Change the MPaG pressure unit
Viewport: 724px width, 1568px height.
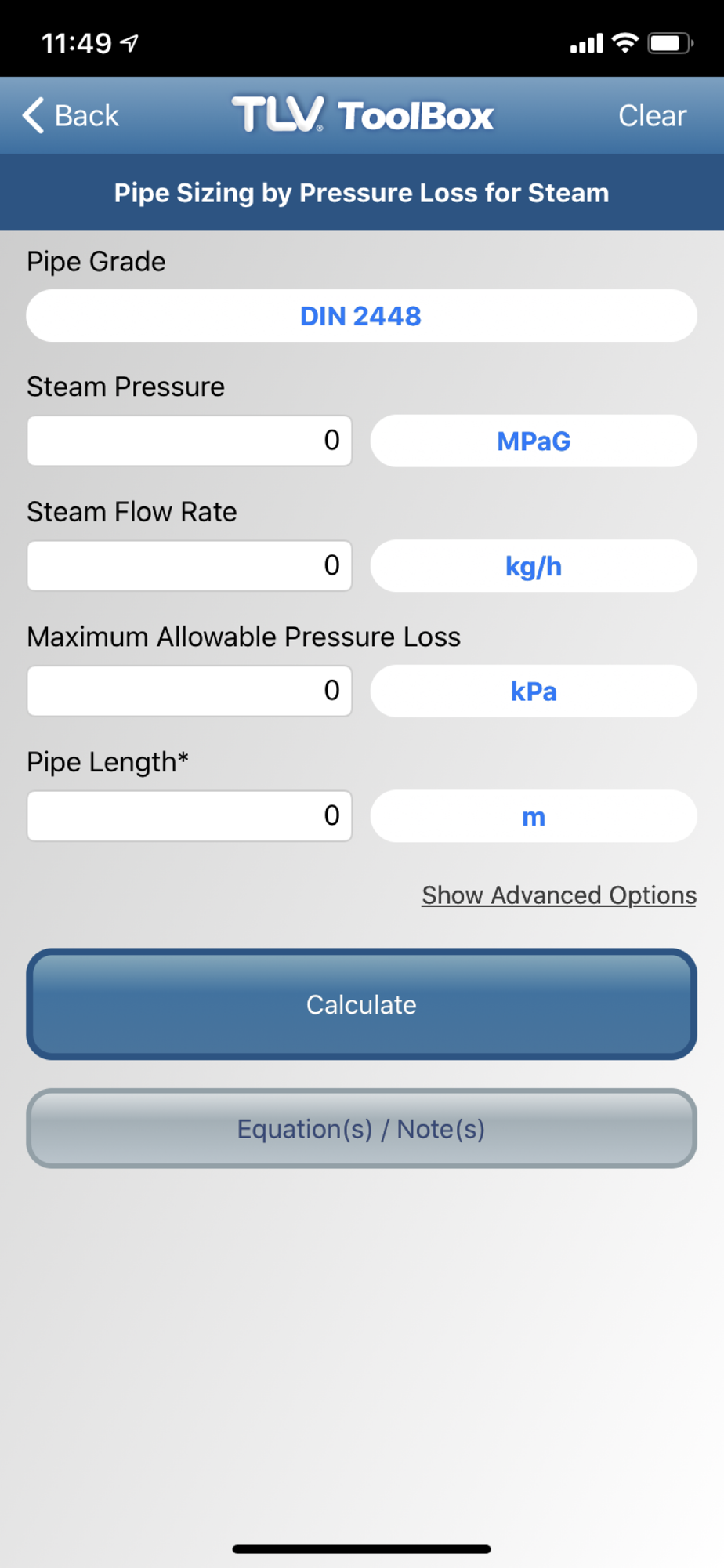(x=534, y=441)
